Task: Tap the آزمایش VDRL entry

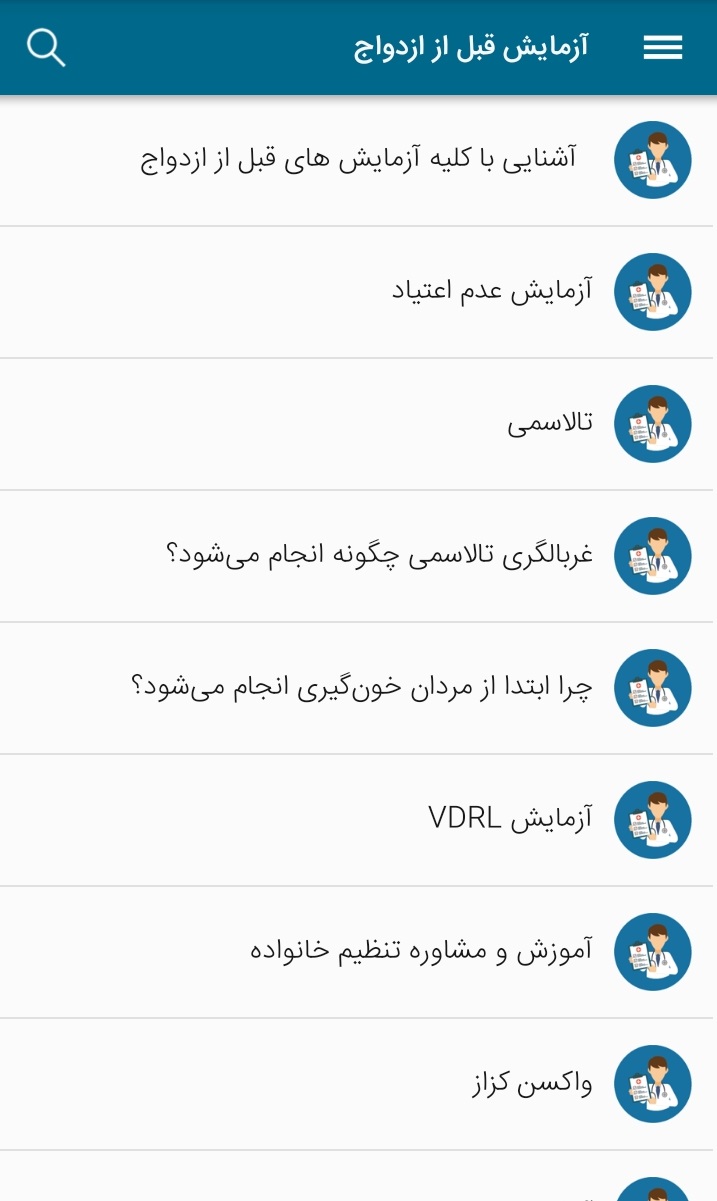Action: 510,820
